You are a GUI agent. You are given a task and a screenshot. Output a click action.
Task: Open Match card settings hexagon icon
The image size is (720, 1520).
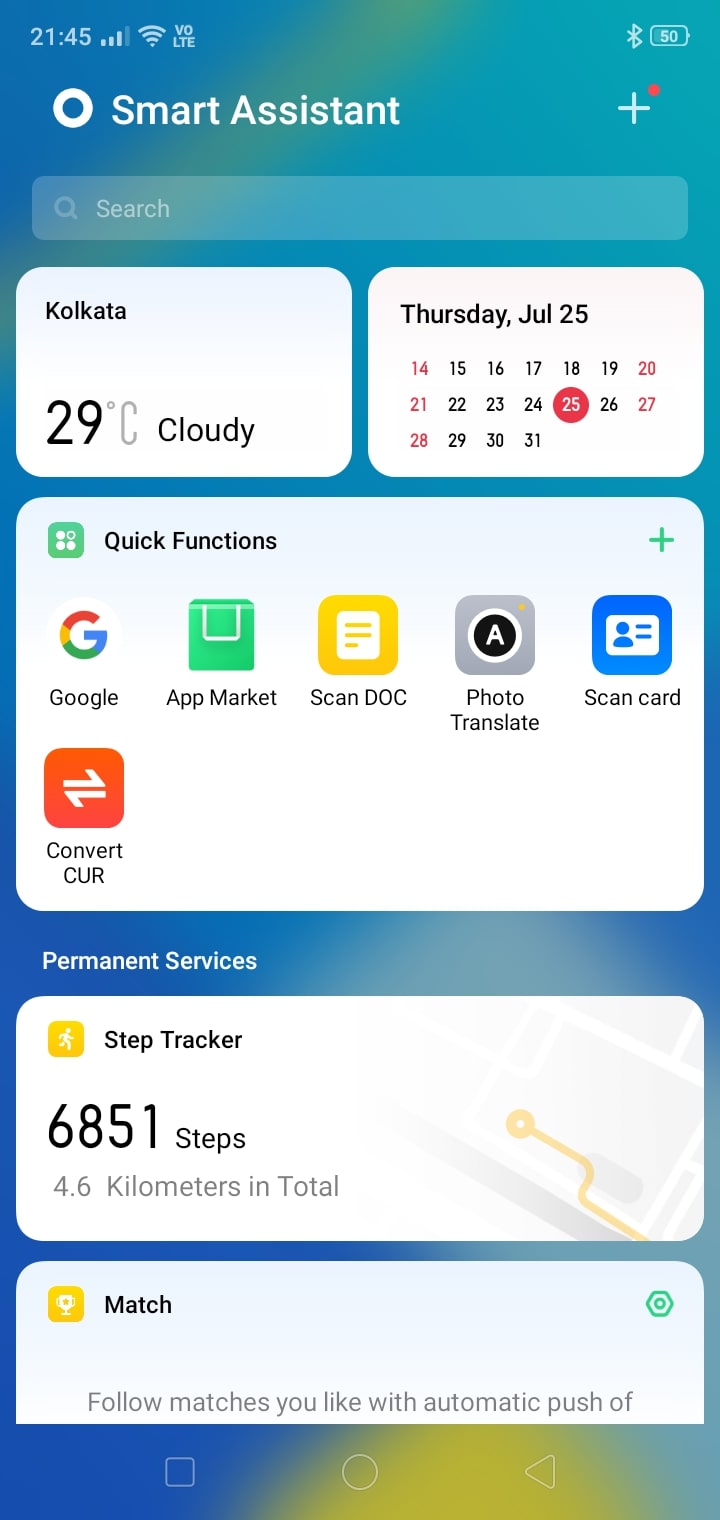click(x=660, y=1304)
